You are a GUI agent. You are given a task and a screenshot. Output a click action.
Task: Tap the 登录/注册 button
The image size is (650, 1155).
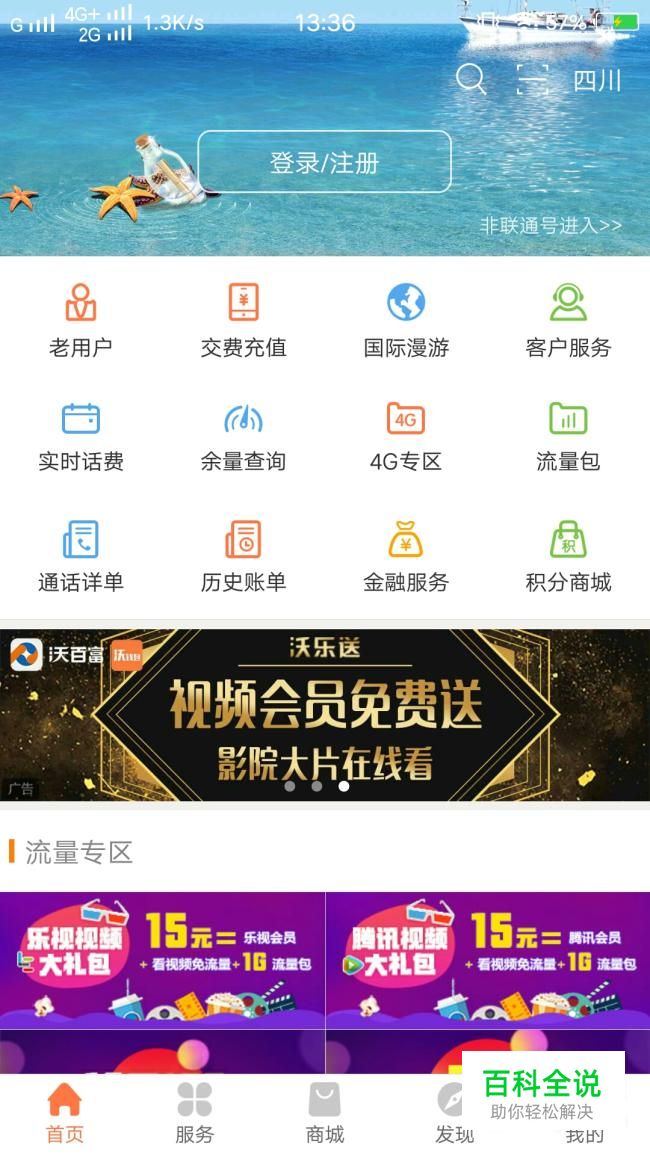(324, 162)
